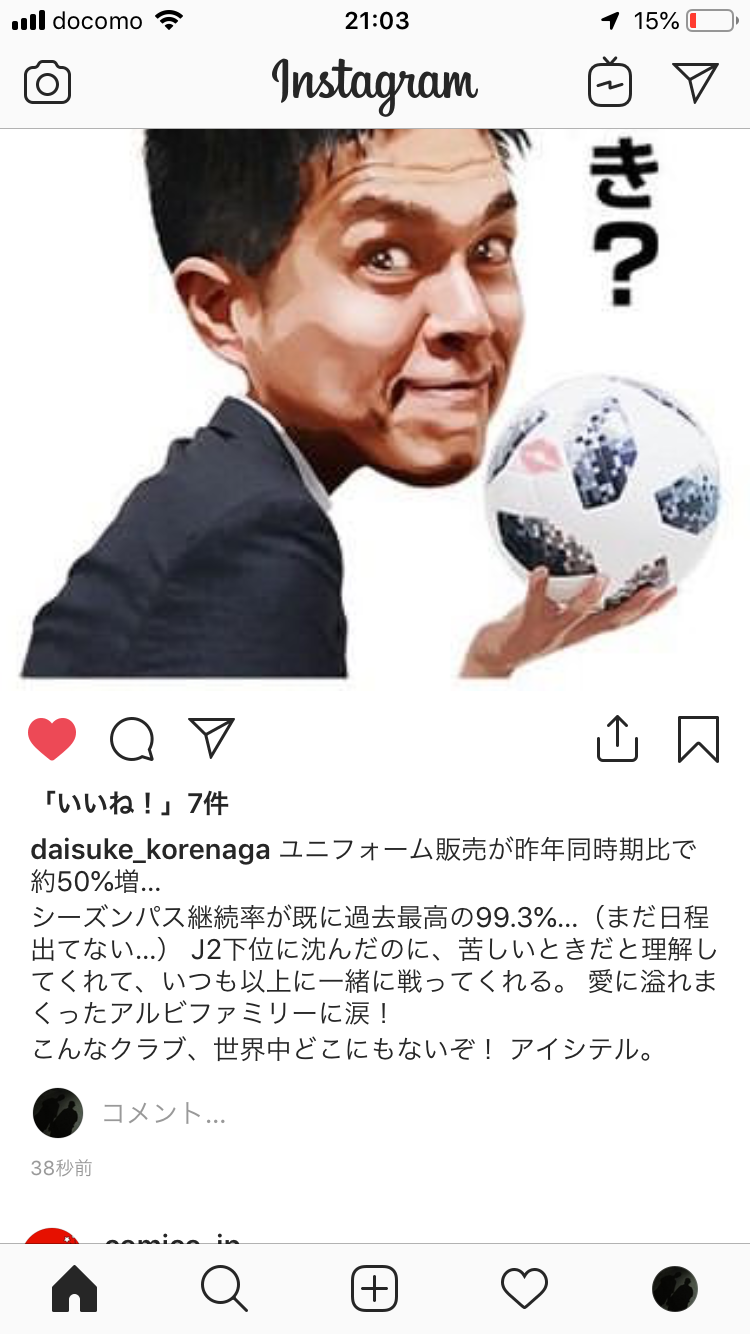Image resolution: width=750 pixels, height=1334 pixels.
Task: Send this post via paper plane under image
Action: click(x=211, y=739)
